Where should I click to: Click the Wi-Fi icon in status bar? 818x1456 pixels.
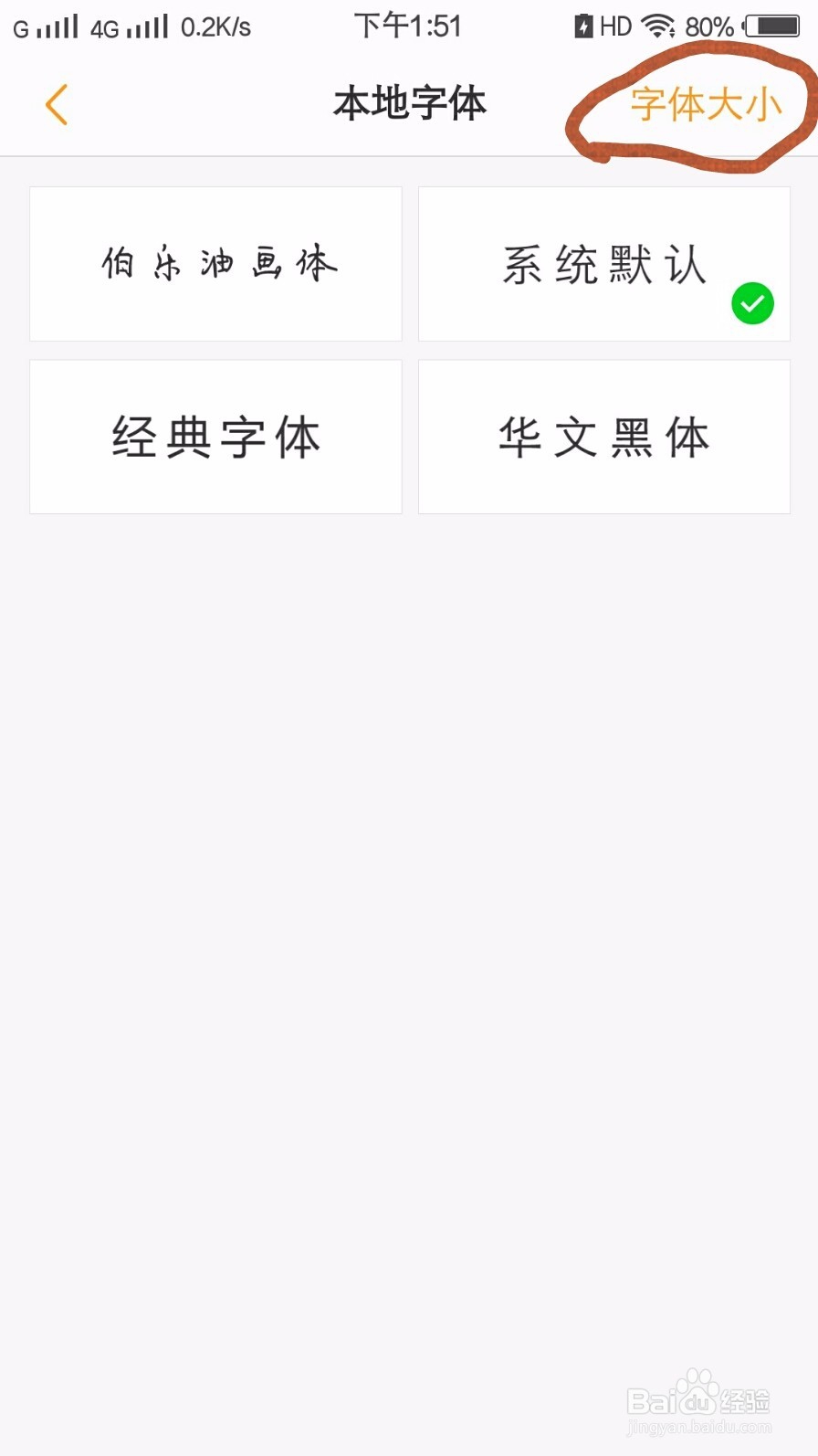pos(656,26)
